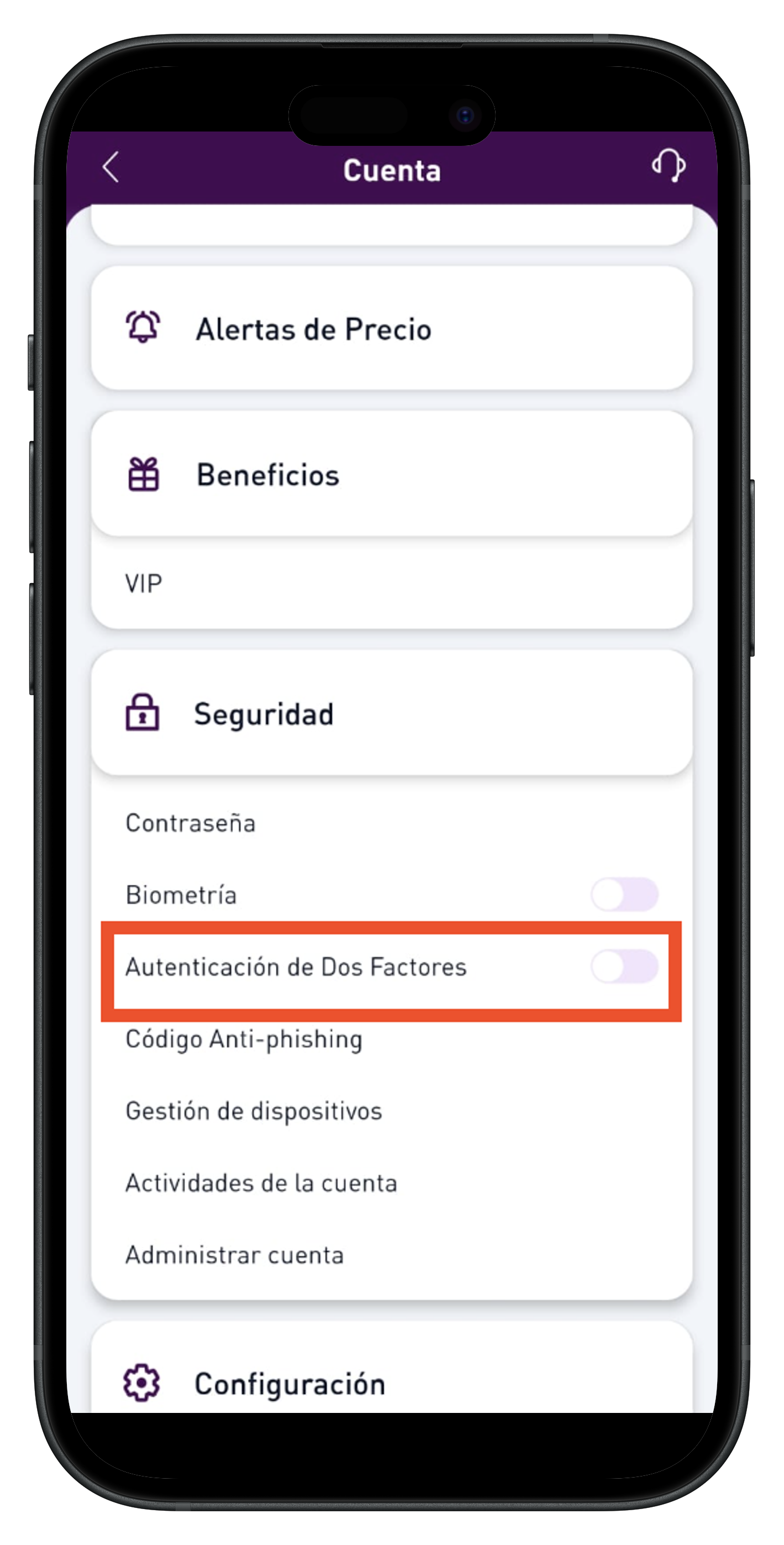Open the Seguridad section header
784x1545 pixels.
point(391,713)
